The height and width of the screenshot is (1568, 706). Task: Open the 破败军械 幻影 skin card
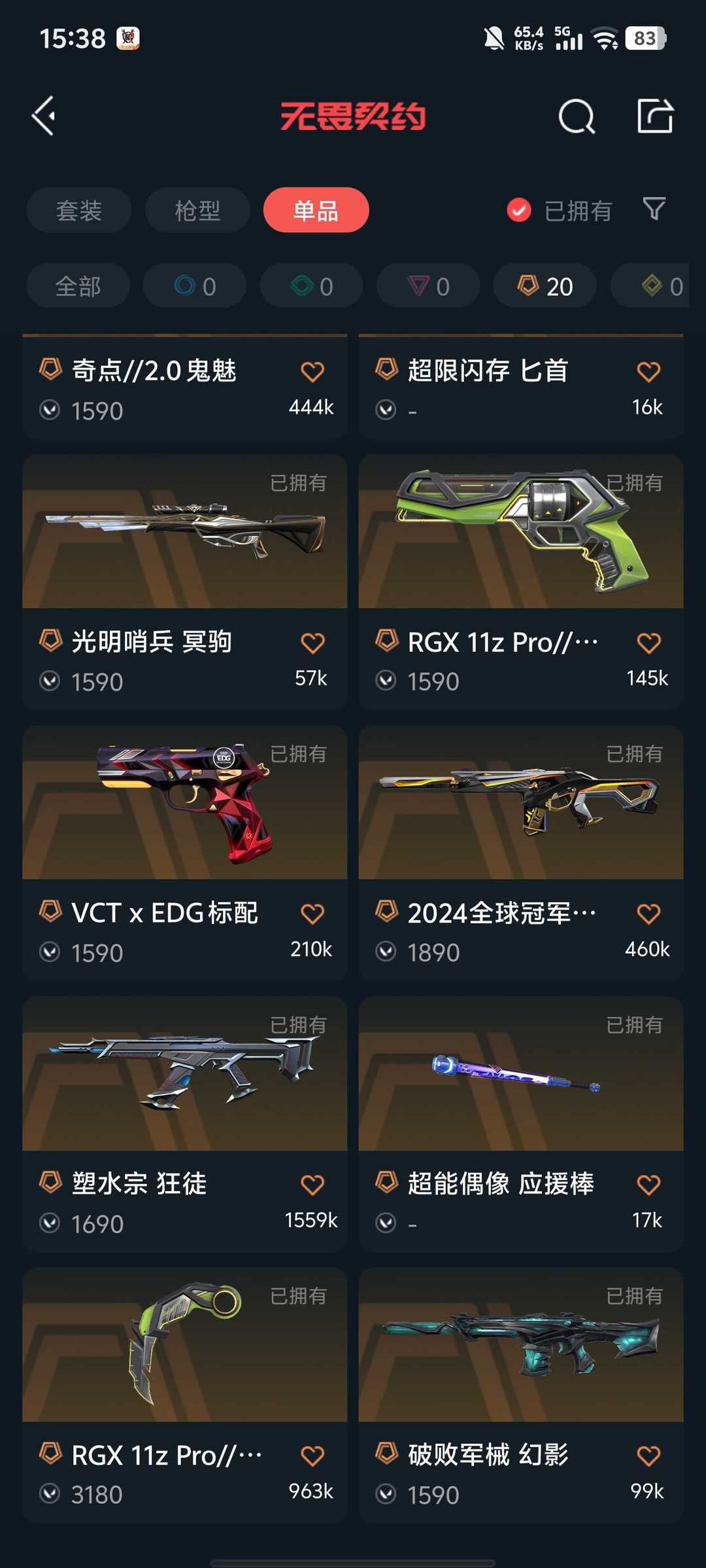[521, 1395]
